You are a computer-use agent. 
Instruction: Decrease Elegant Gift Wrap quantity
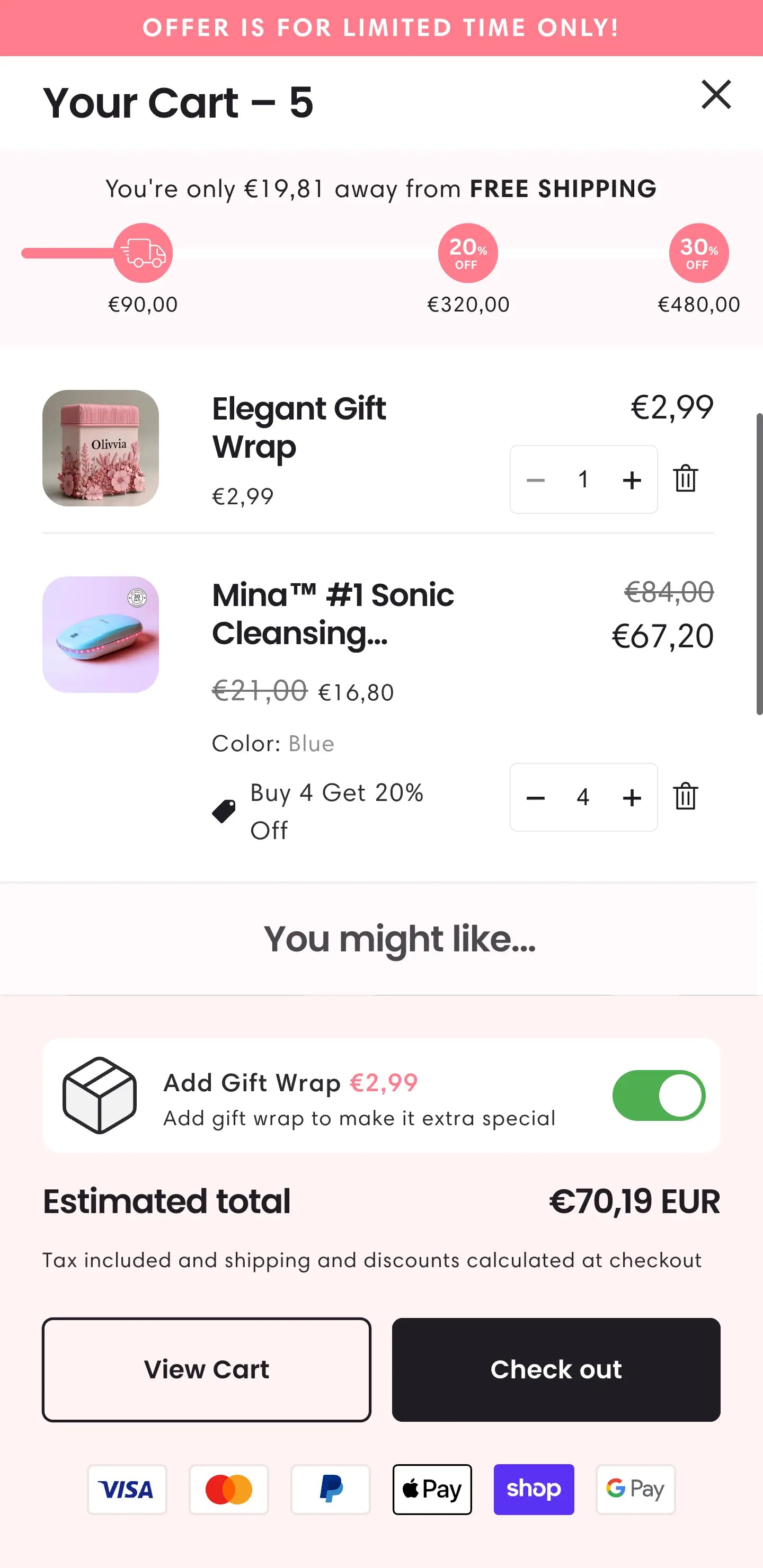pyautogui.click(x=535, y=479)
